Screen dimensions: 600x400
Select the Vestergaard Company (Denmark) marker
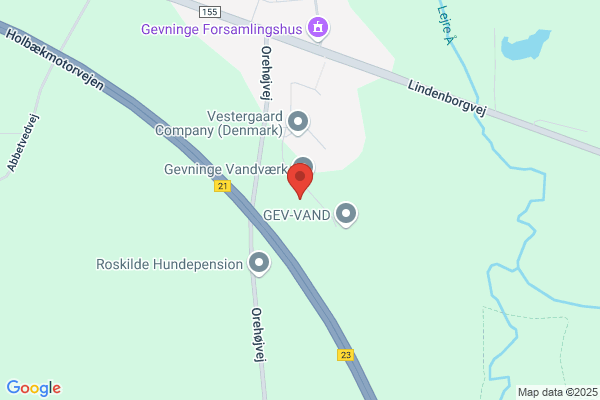click(298, 122)
